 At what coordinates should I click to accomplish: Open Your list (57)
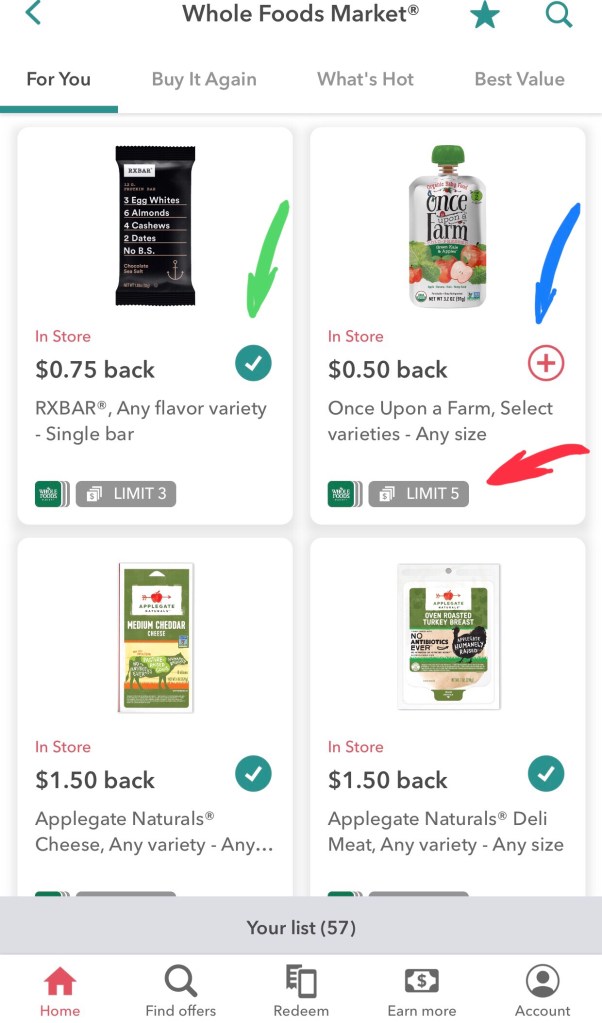301,927
